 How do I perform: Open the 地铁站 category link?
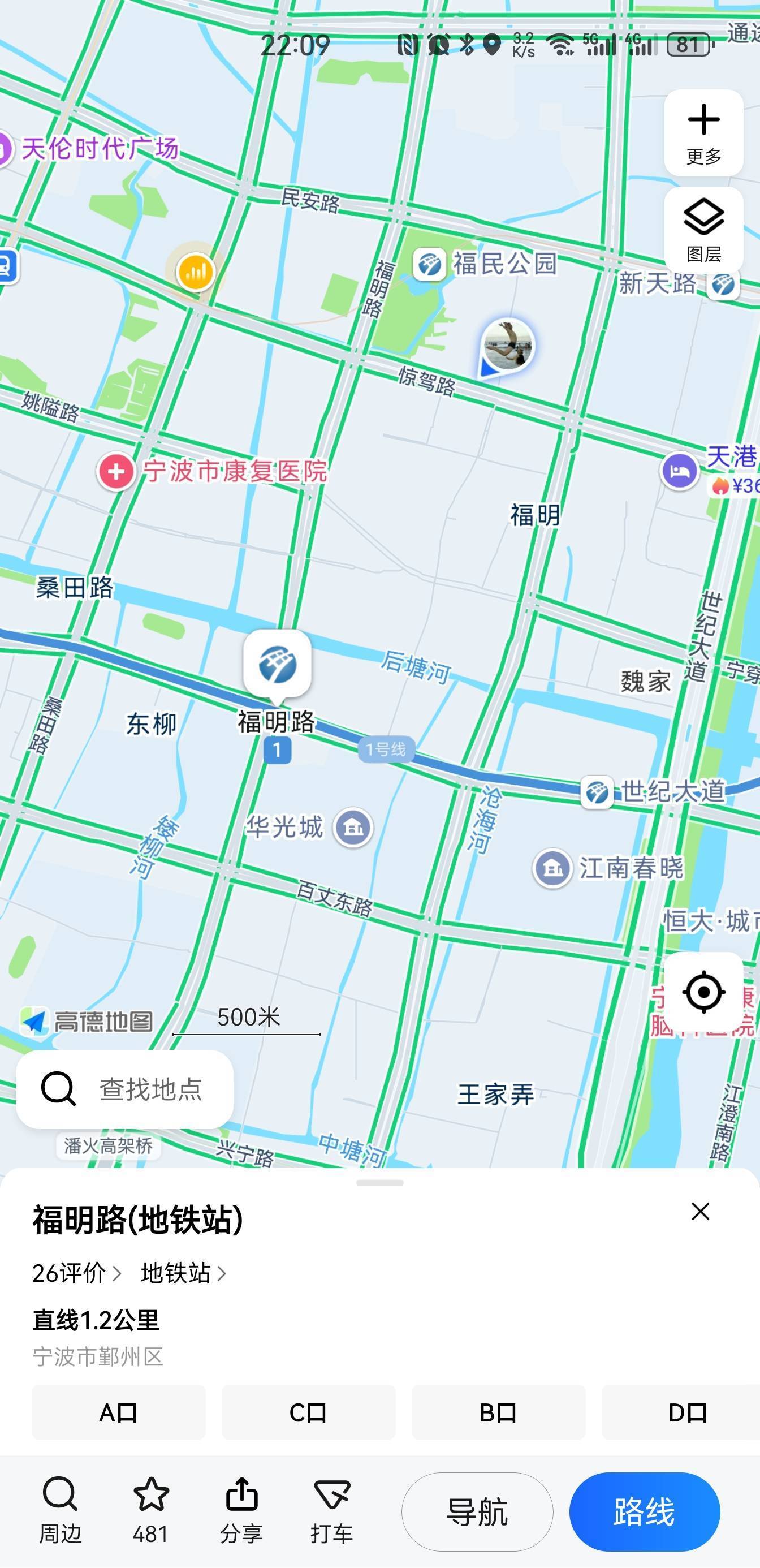click(x=183, y=1273)
